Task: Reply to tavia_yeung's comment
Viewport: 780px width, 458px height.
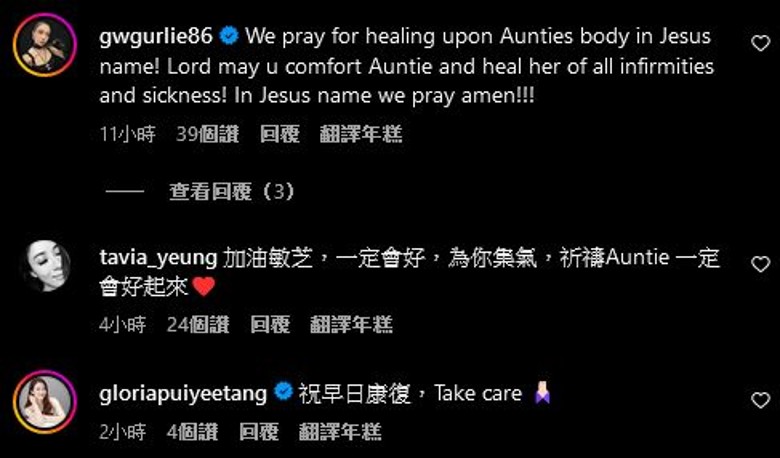Action: coord(270,324)
